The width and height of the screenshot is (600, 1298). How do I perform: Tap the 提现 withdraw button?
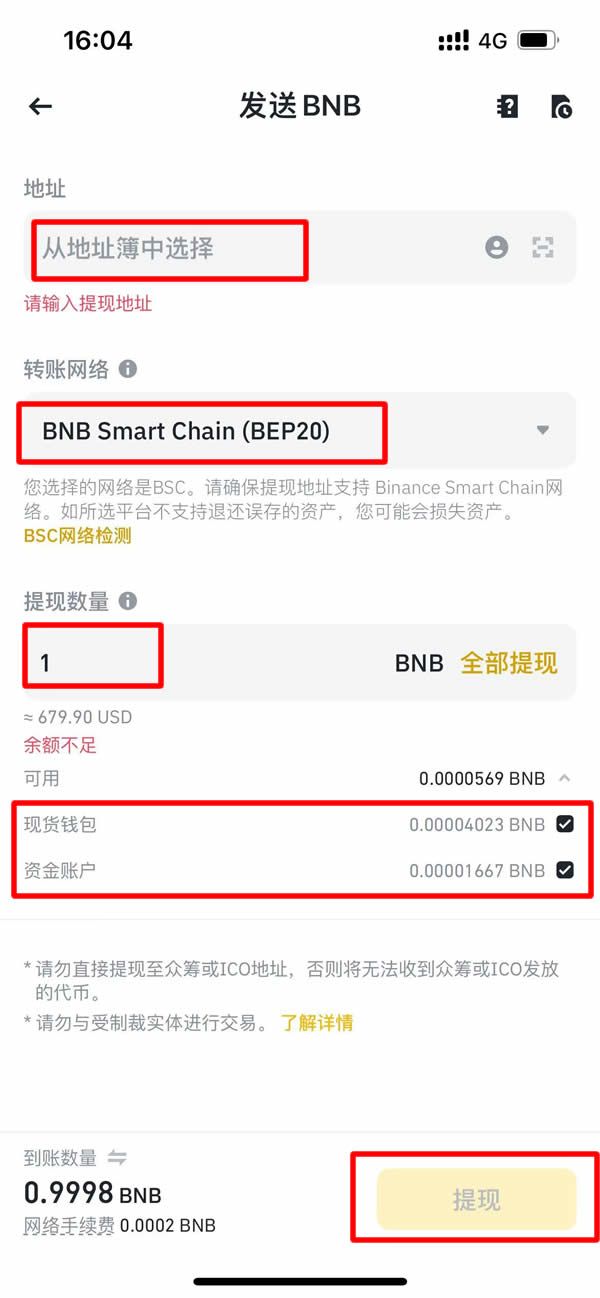click(x=476, y=1199)
